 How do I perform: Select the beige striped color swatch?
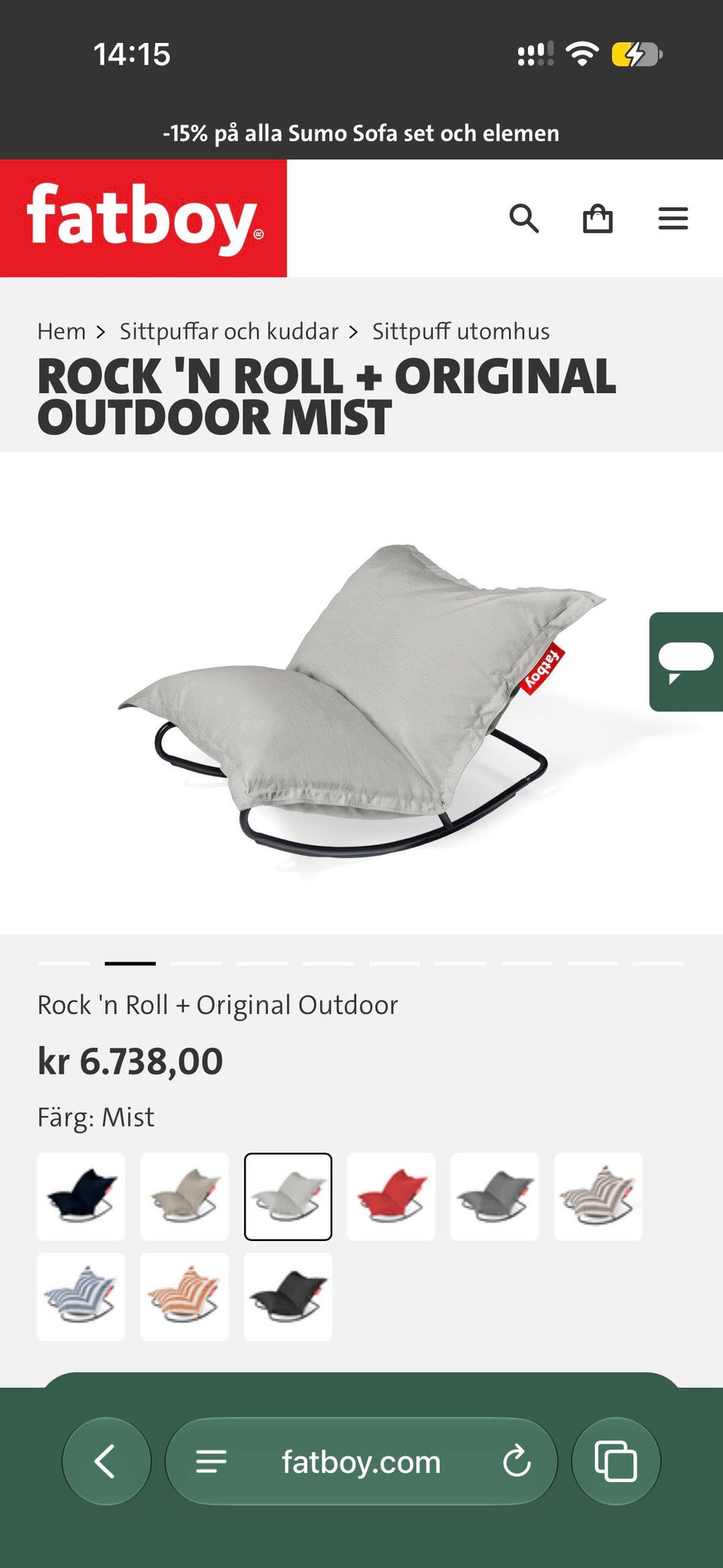point(598,1197)
